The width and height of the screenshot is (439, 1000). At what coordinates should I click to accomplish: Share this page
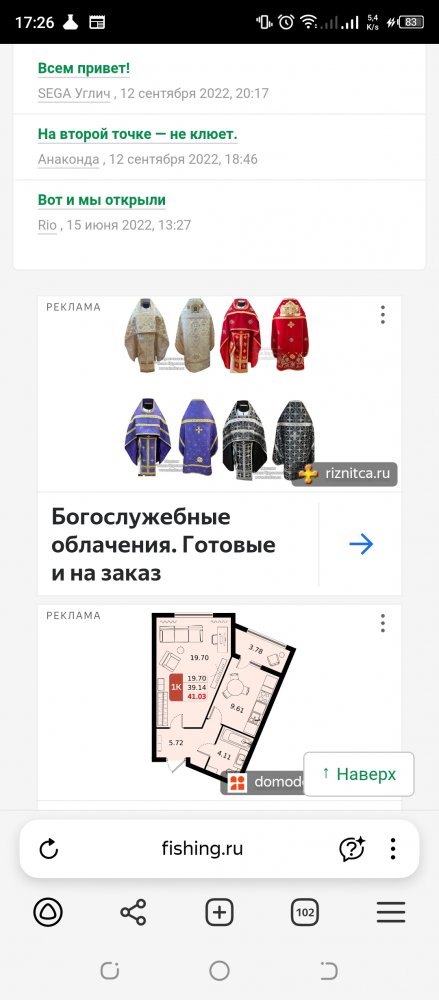133,913
